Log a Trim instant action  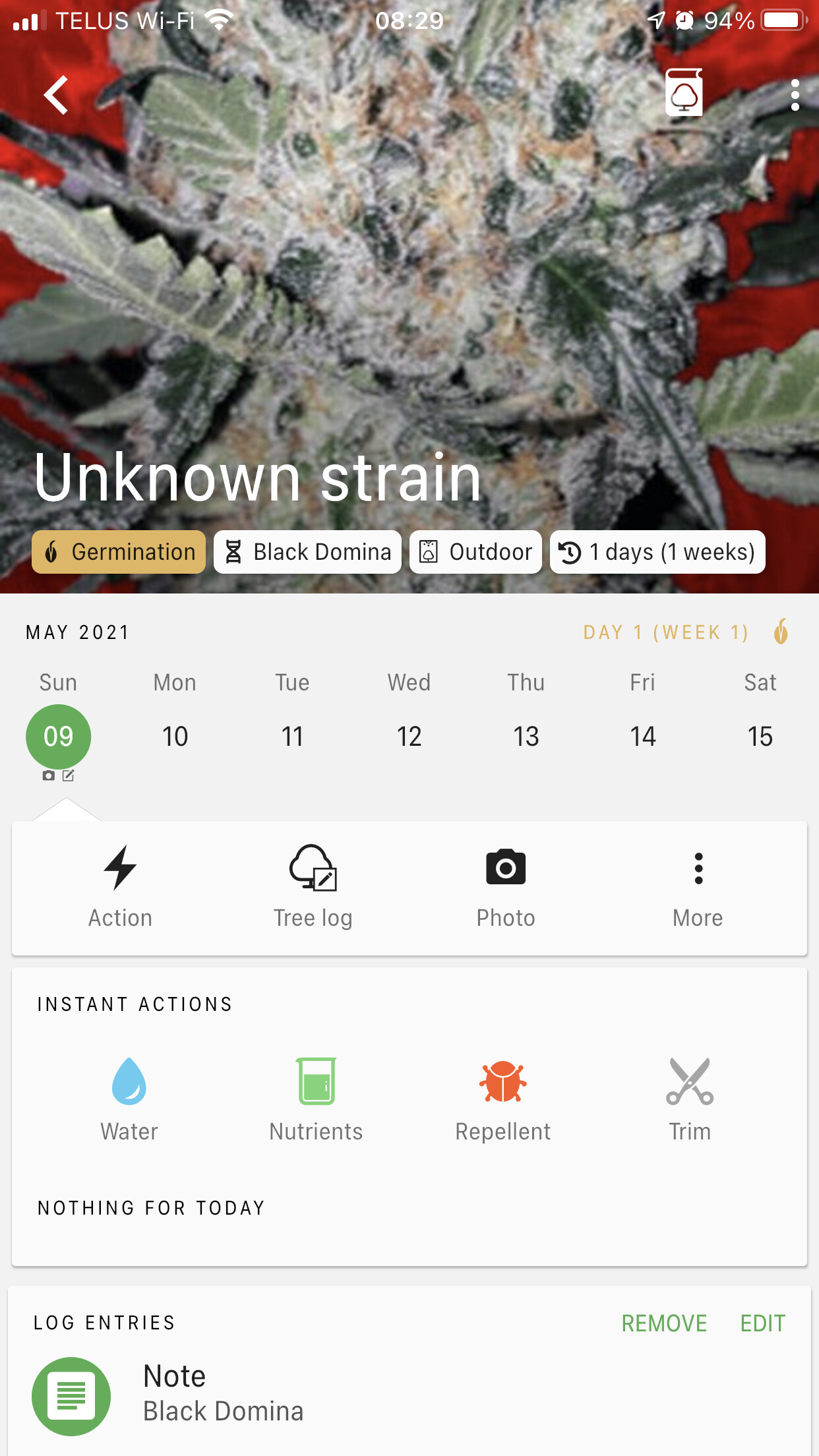[x=690, y=1099]
